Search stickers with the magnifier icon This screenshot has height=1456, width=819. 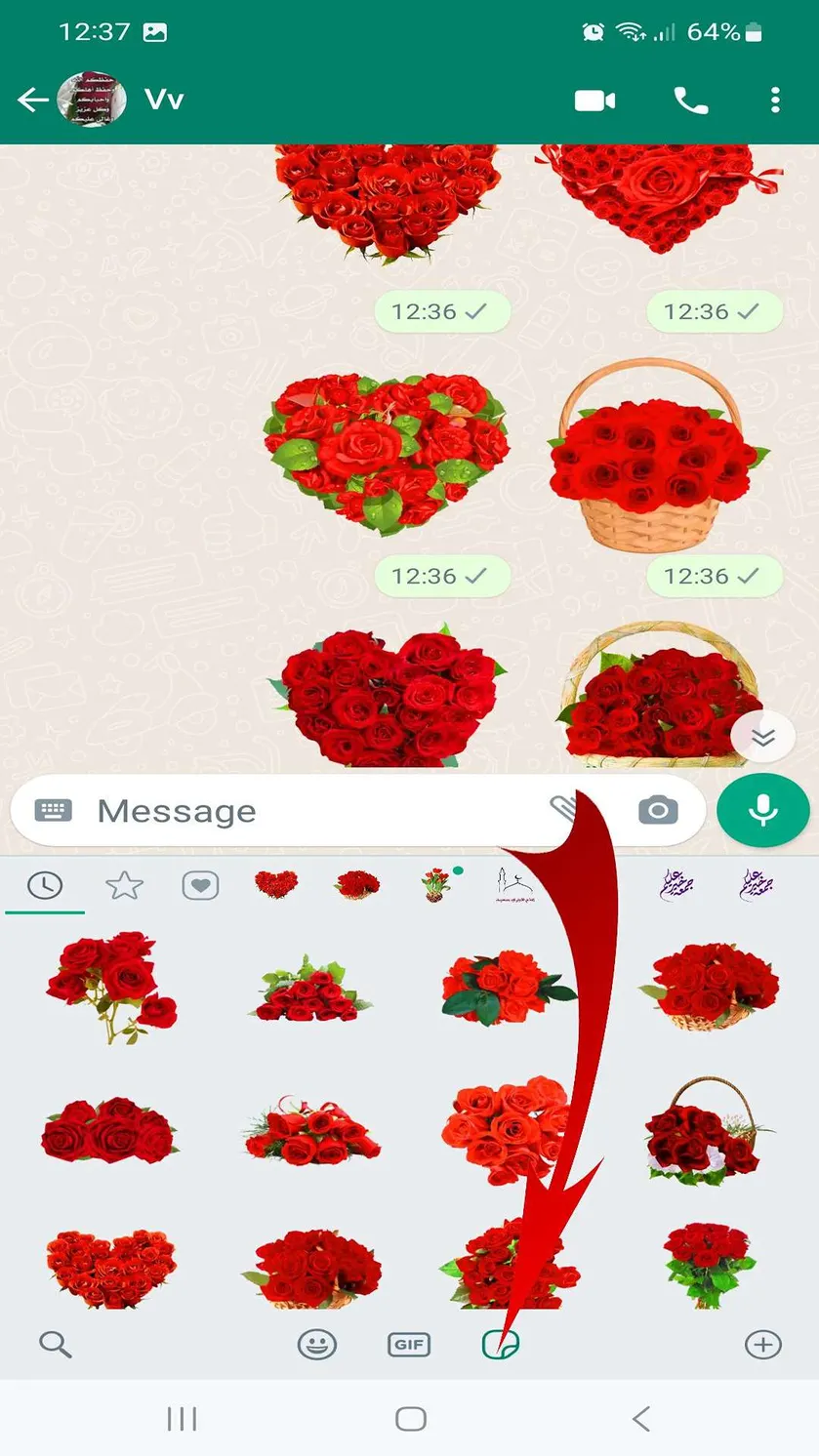tap(56, 1345)
